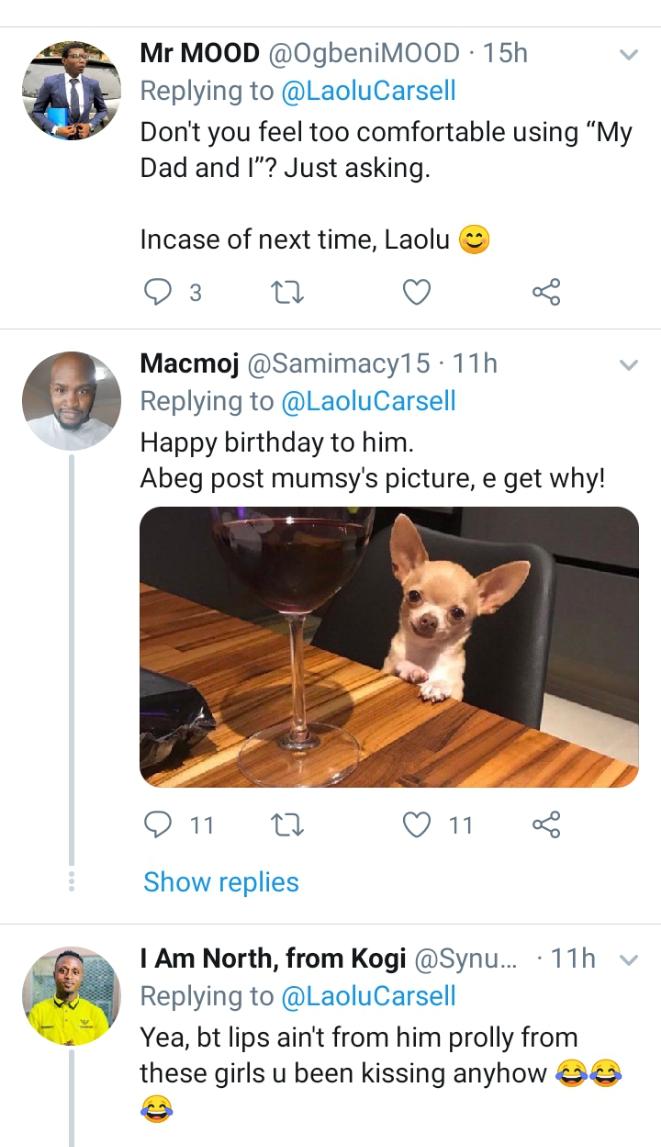
Task: Like Macmoj's tweet
Action: pyautogui.click(x=417, y=825)
